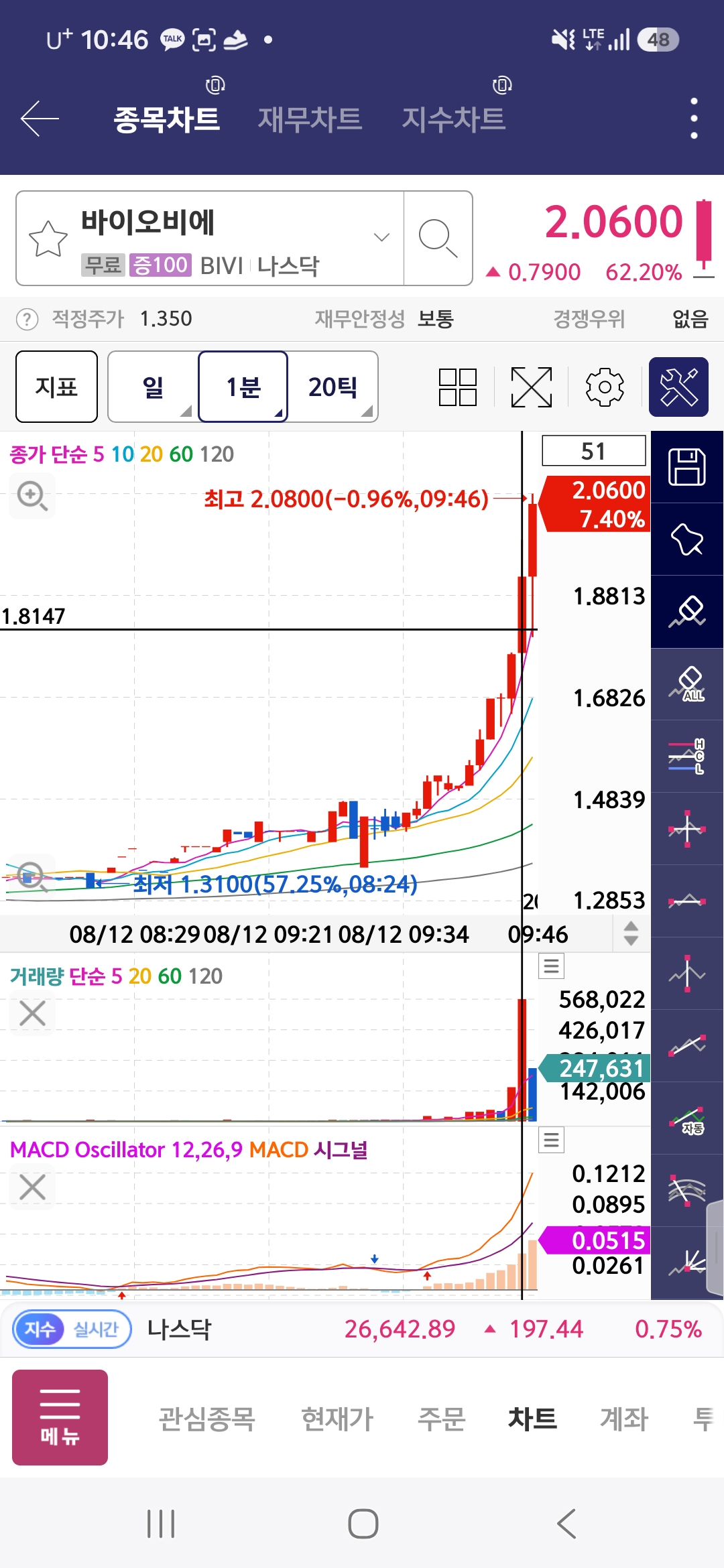
Task: Open the 메뉴 menu button
Action: click(60, 1417)
